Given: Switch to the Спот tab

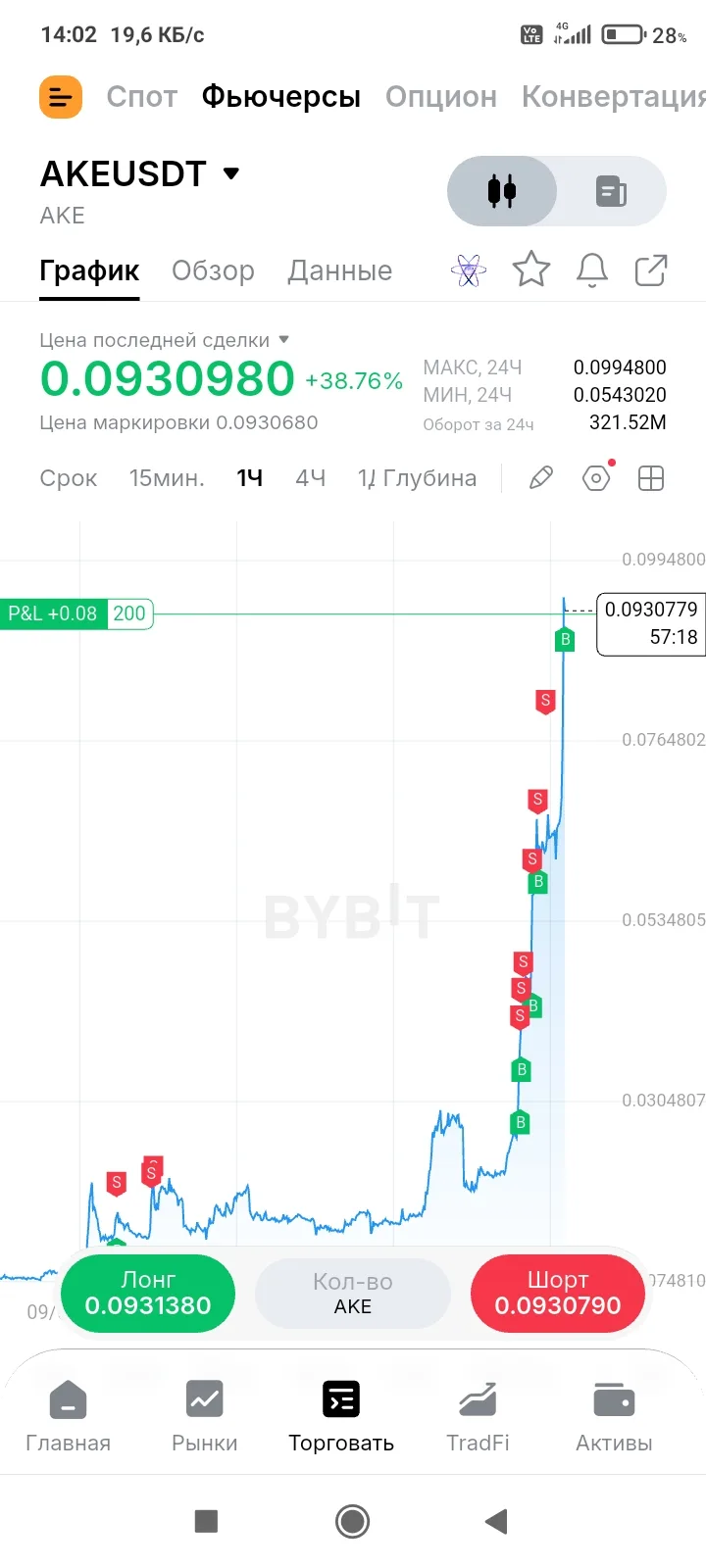Looking at the screenshot, I should pos(142,97).
